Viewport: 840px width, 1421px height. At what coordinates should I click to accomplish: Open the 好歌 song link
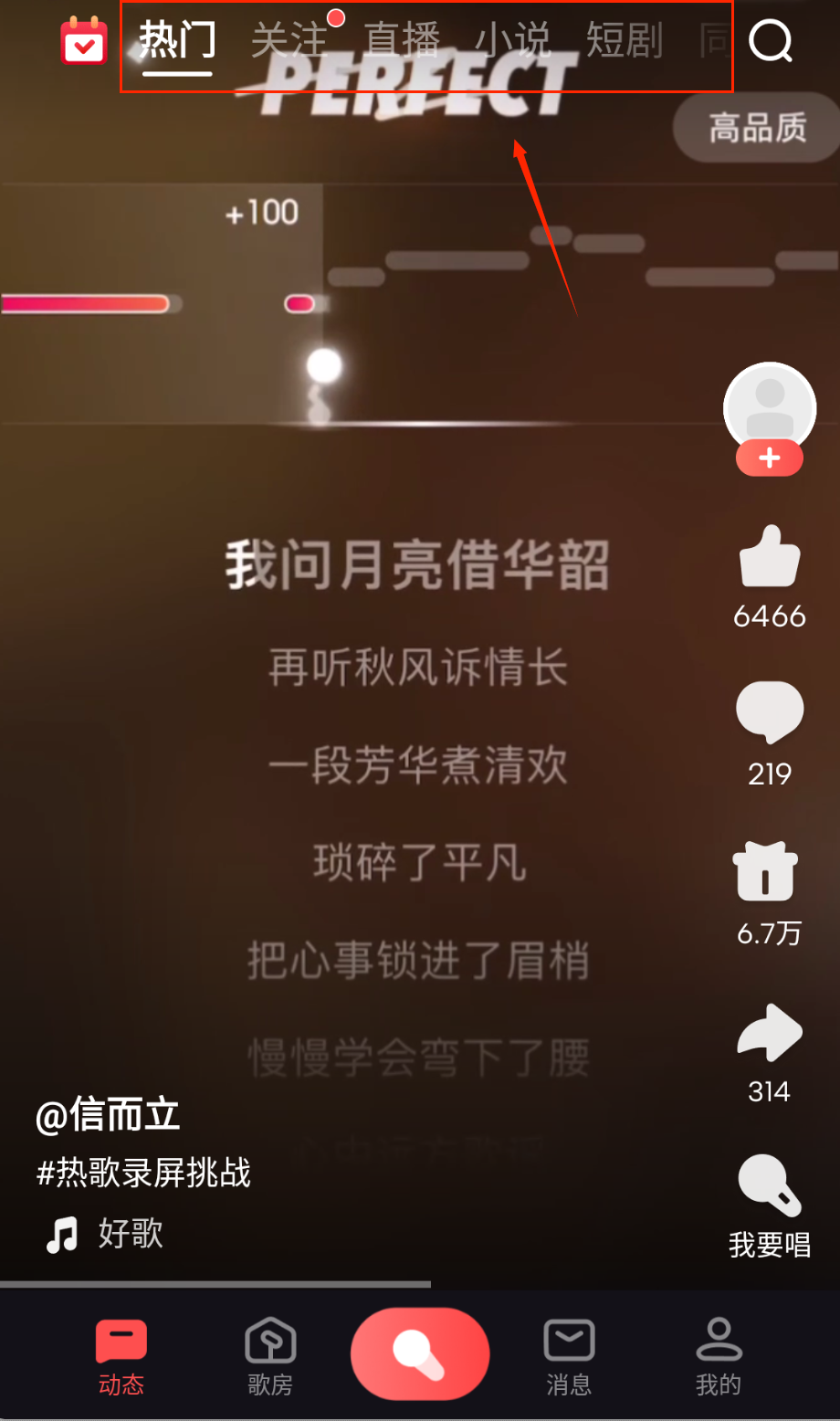pos(130,1234)
